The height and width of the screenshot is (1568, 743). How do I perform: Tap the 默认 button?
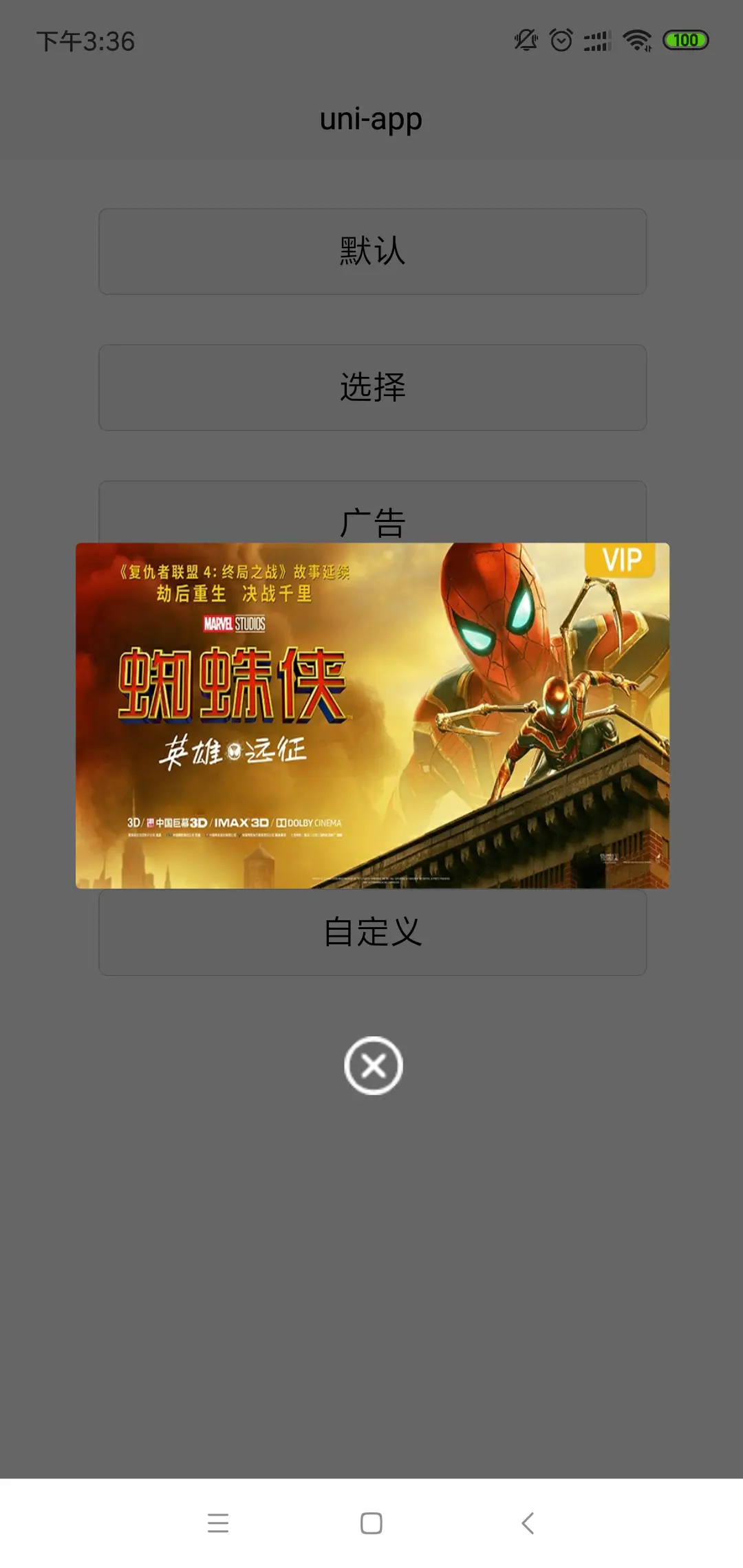click(372, 252)
